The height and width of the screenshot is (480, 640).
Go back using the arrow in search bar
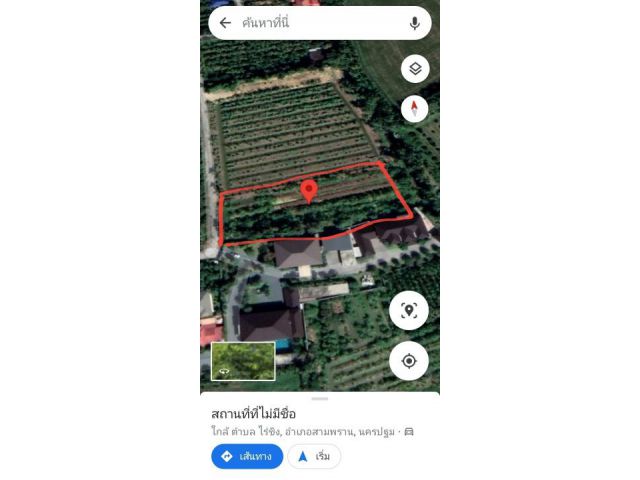pyautogui.click(x=225, y=23)
